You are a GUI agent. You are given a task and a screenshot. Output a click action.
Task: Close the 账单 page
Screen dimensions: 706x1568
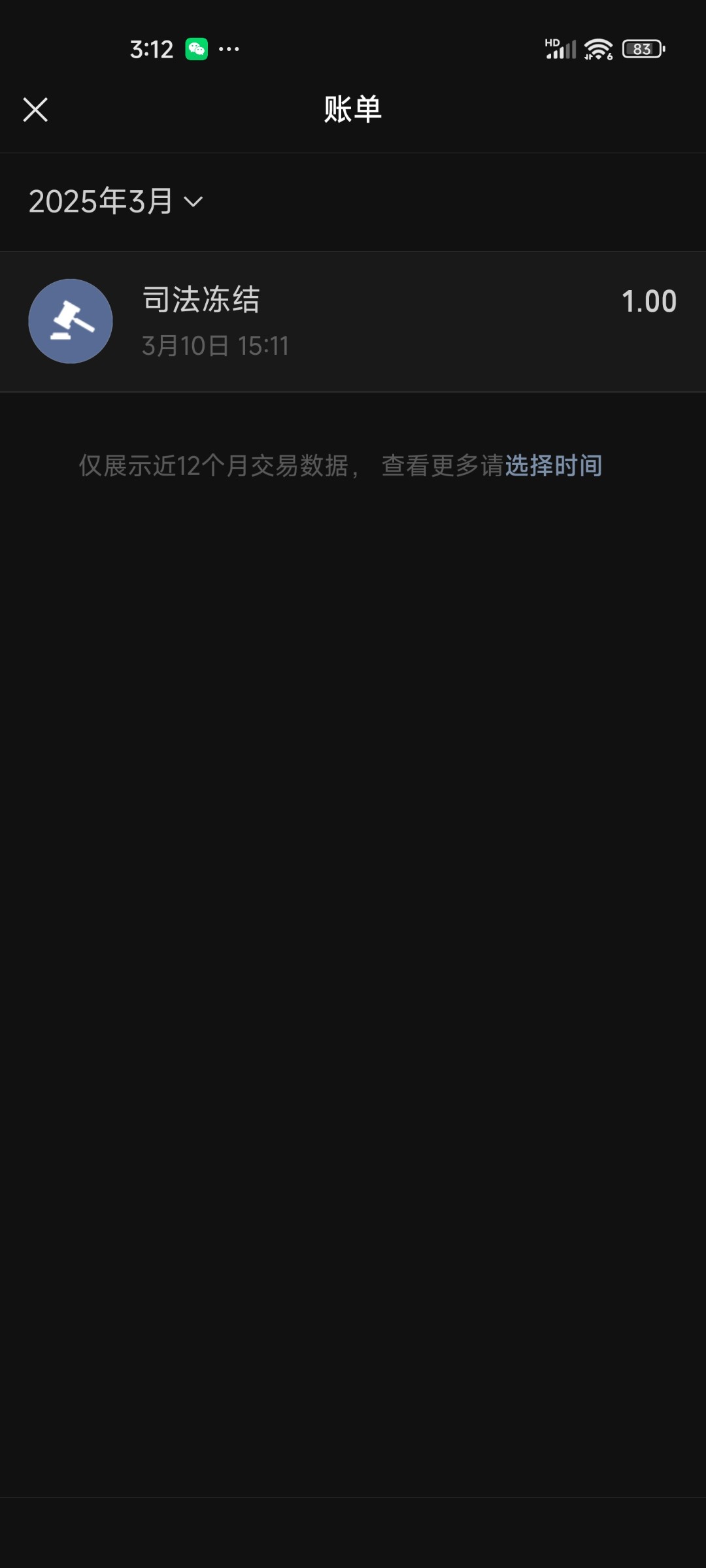click(x=35, y=110)
